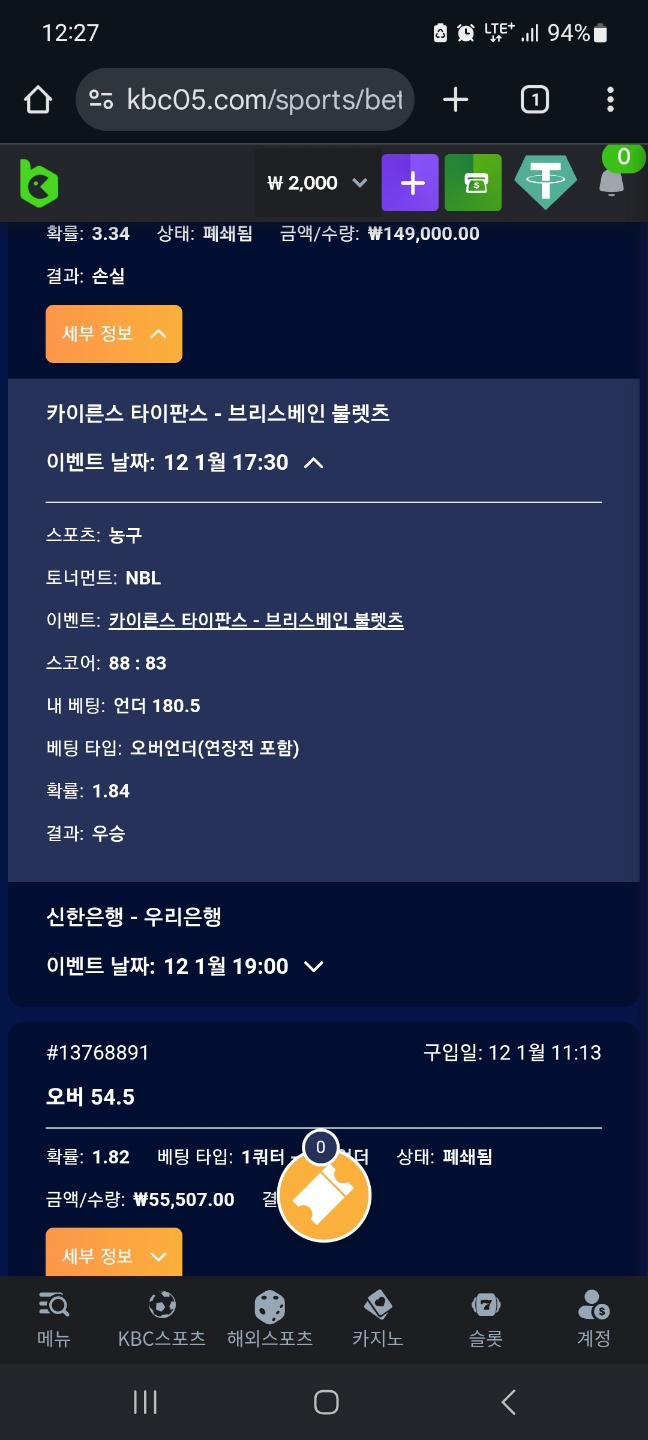Image resolution: width=648 pixels, height=1440 pixels.
Task: Expand 세부 정보 for bet #13768891
Action: tap(114, 1255)
